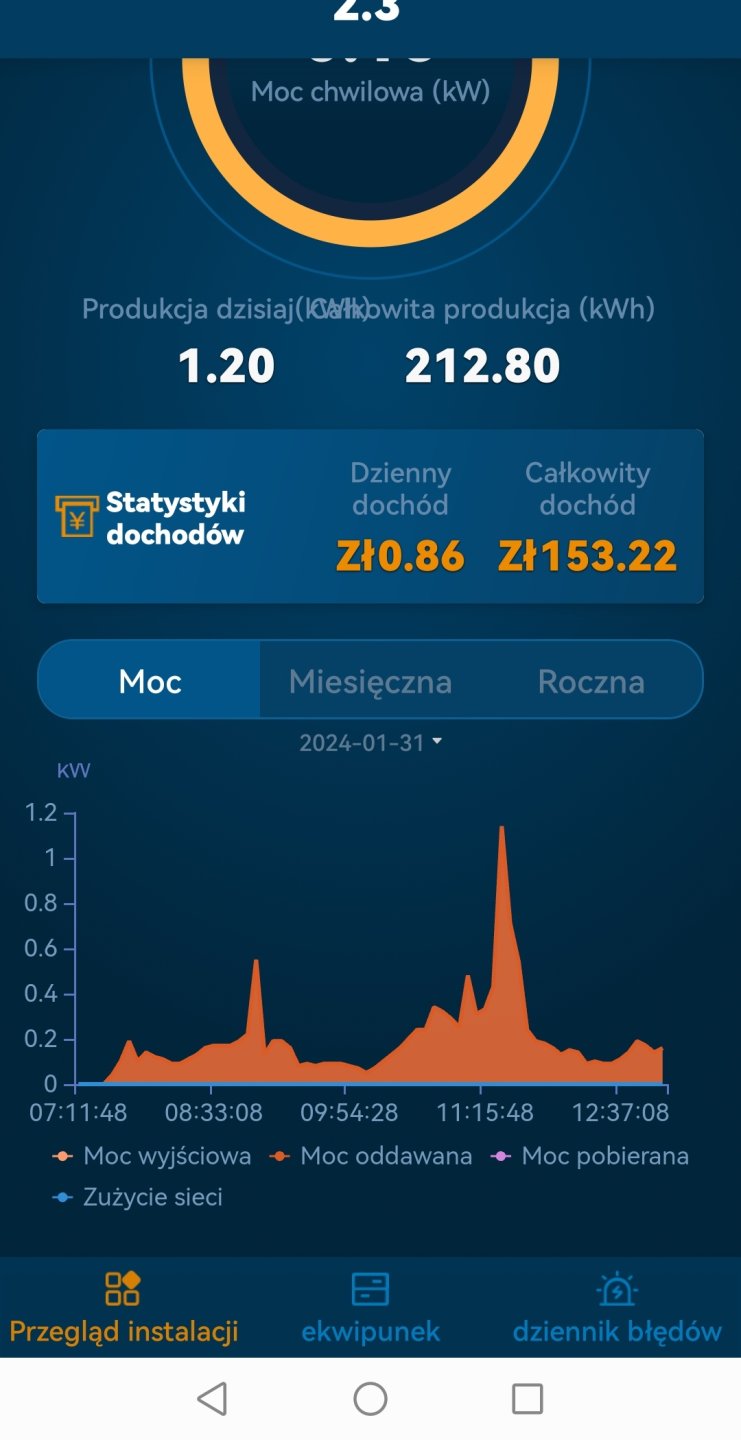Switch to the Moc chart tab

(150, 682)
